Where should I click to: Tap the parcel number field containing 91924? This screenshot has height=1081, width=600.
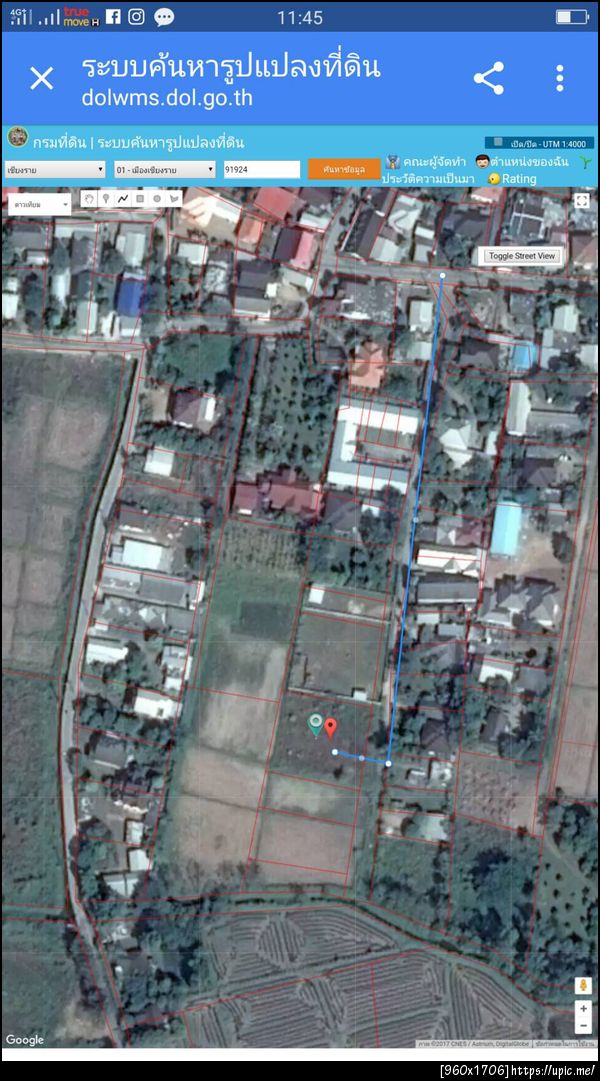[261, 170]
